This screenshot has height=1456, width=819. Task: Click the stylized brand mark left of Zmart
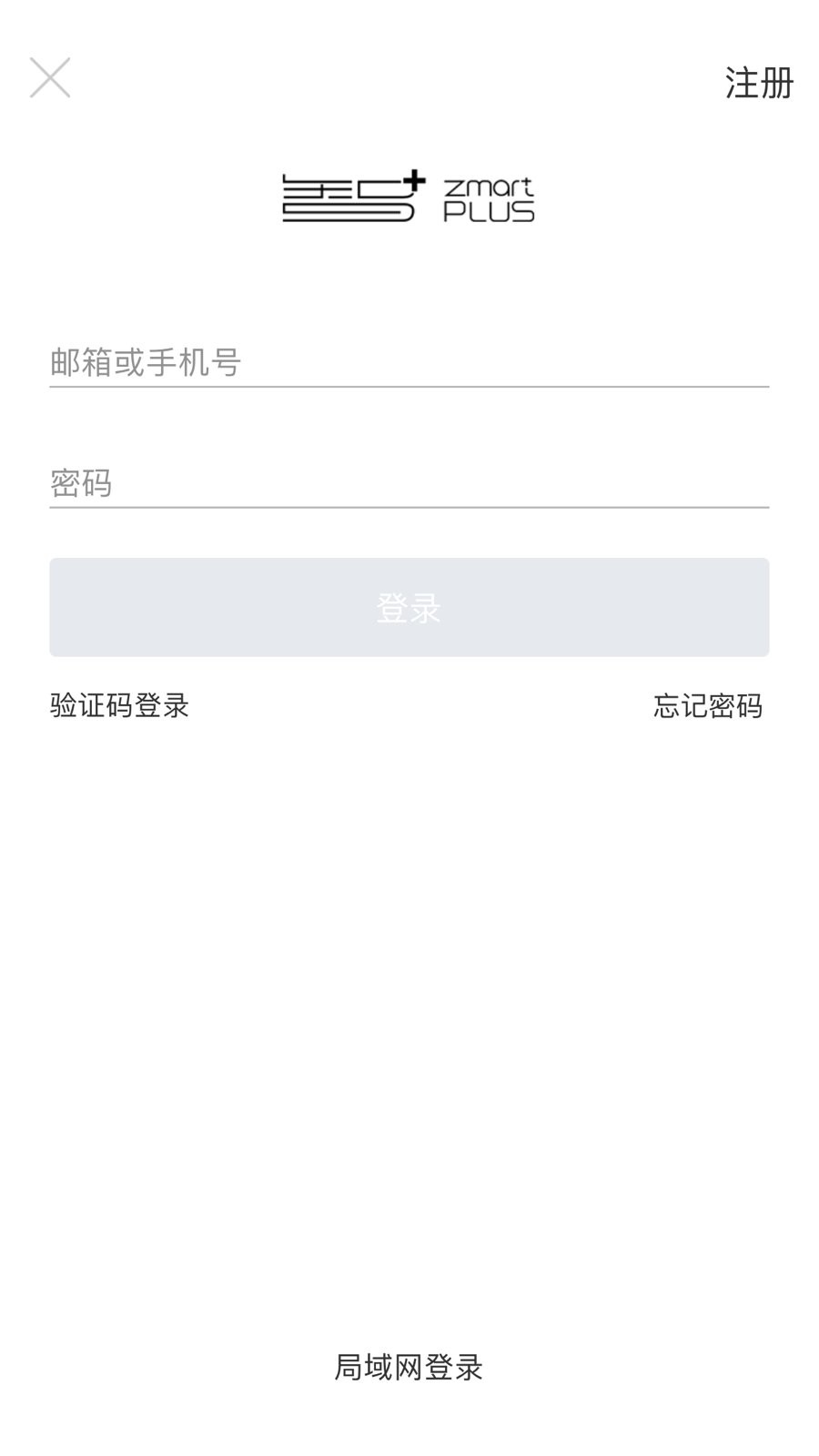pyautogui.click(x=350, y=197)
